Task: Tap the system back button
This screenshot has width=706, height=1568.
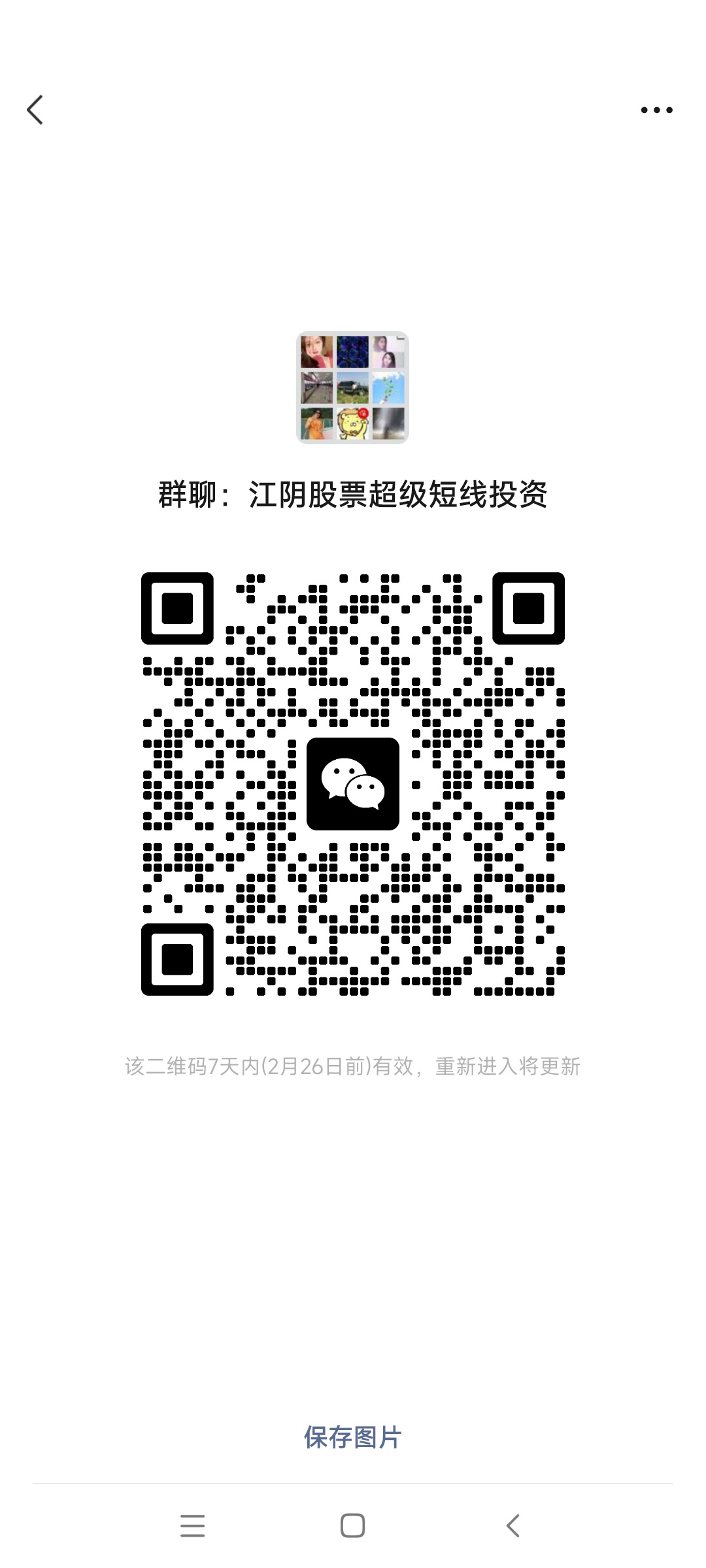Action: 513,1526
